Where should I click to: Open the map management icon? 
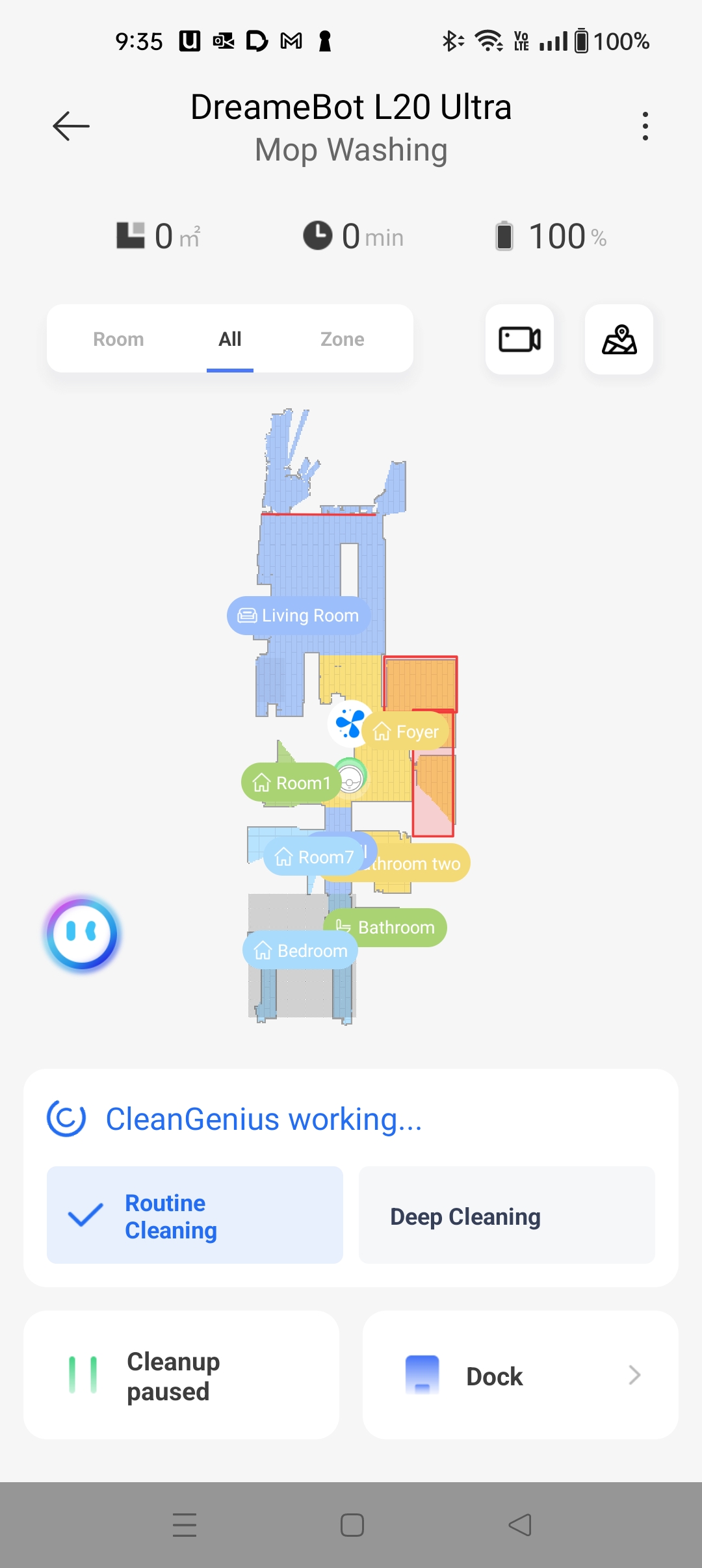[x=619, y=339]
